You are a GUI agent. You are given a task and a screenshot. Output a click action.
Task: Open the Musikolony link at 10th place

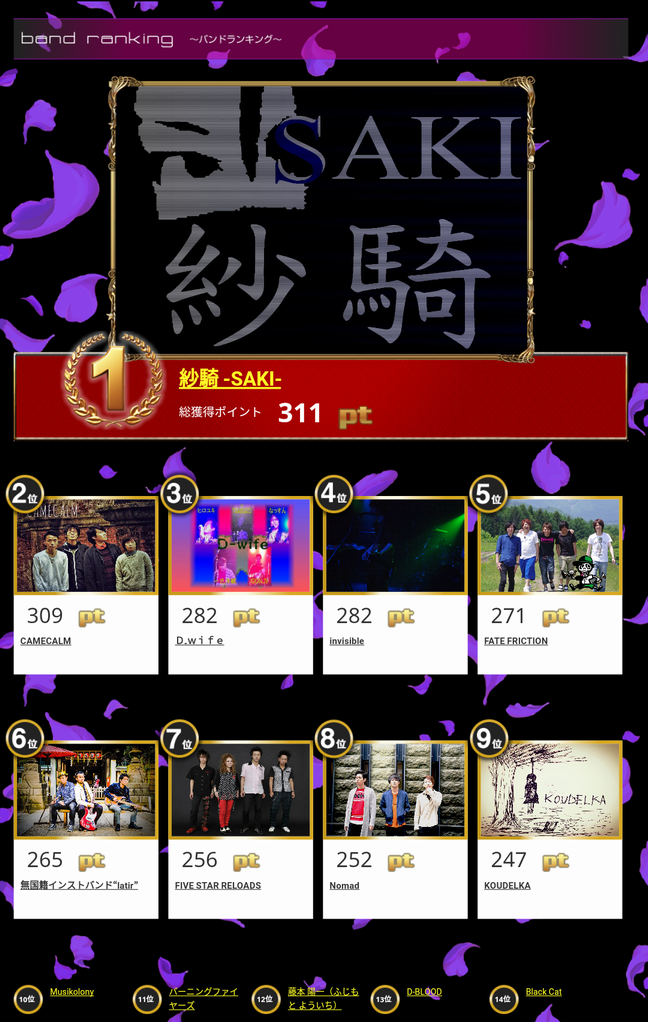(x=72, y=992)
